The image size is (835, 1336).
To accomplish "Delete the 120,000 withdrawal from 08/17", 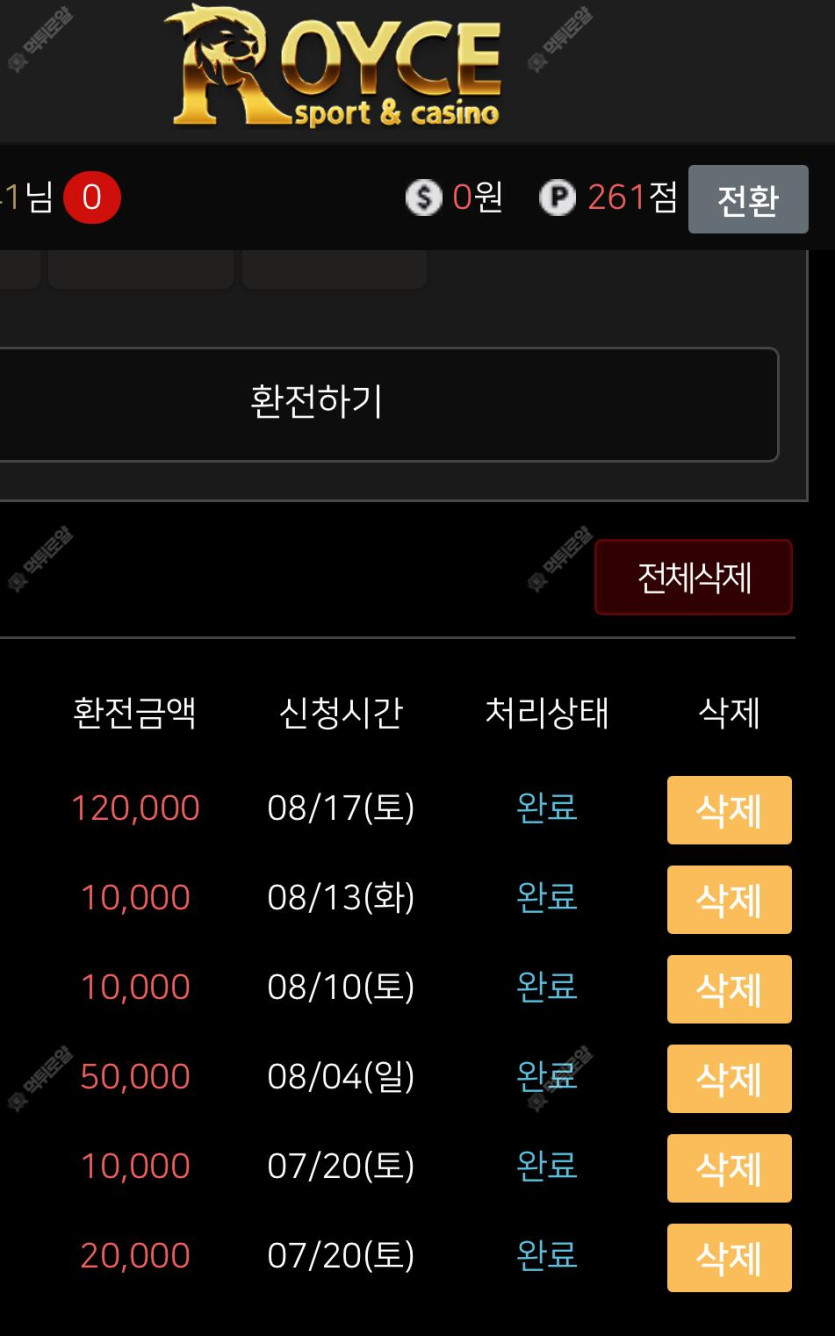I will point(729,810).
